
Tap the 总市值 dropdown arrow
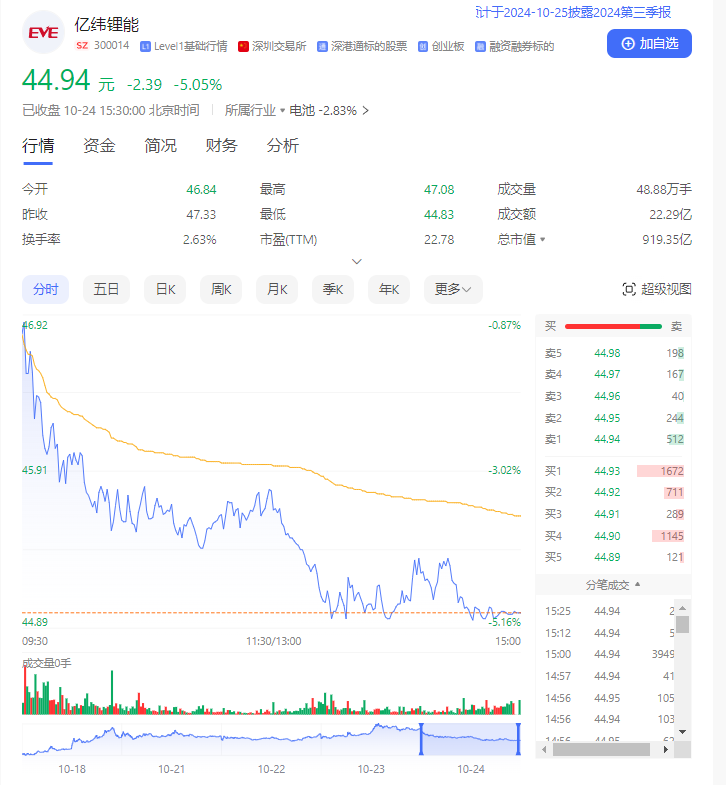point(543,240)
